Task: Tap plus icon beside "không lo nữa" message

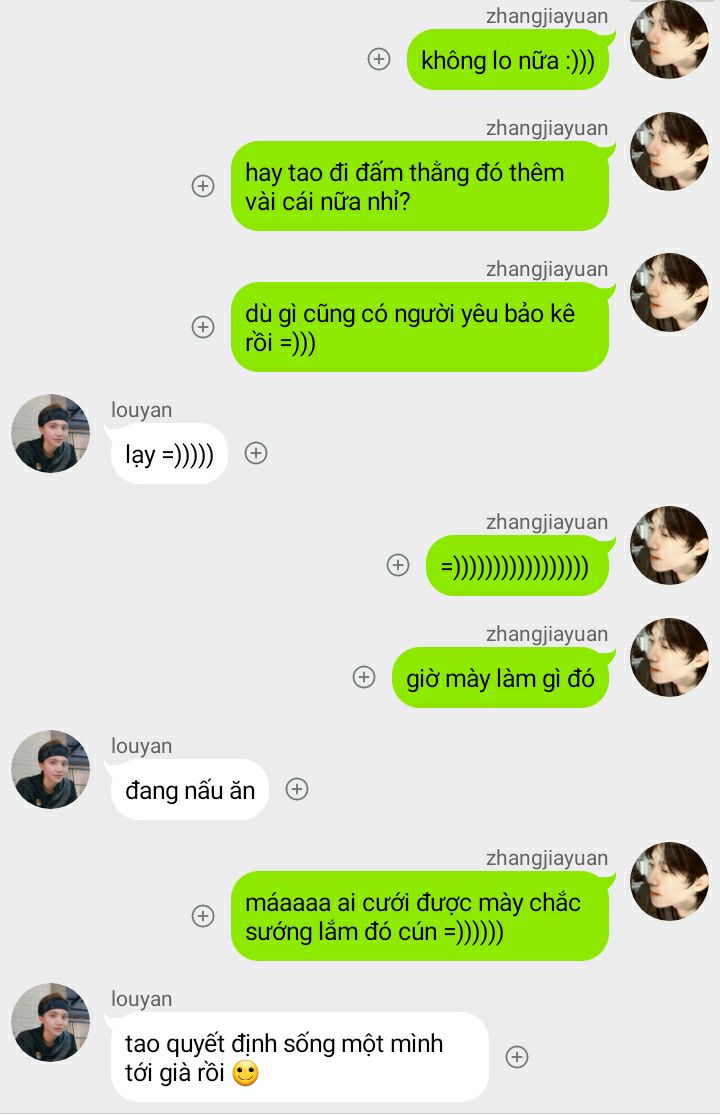Action: tap(379, 59)
